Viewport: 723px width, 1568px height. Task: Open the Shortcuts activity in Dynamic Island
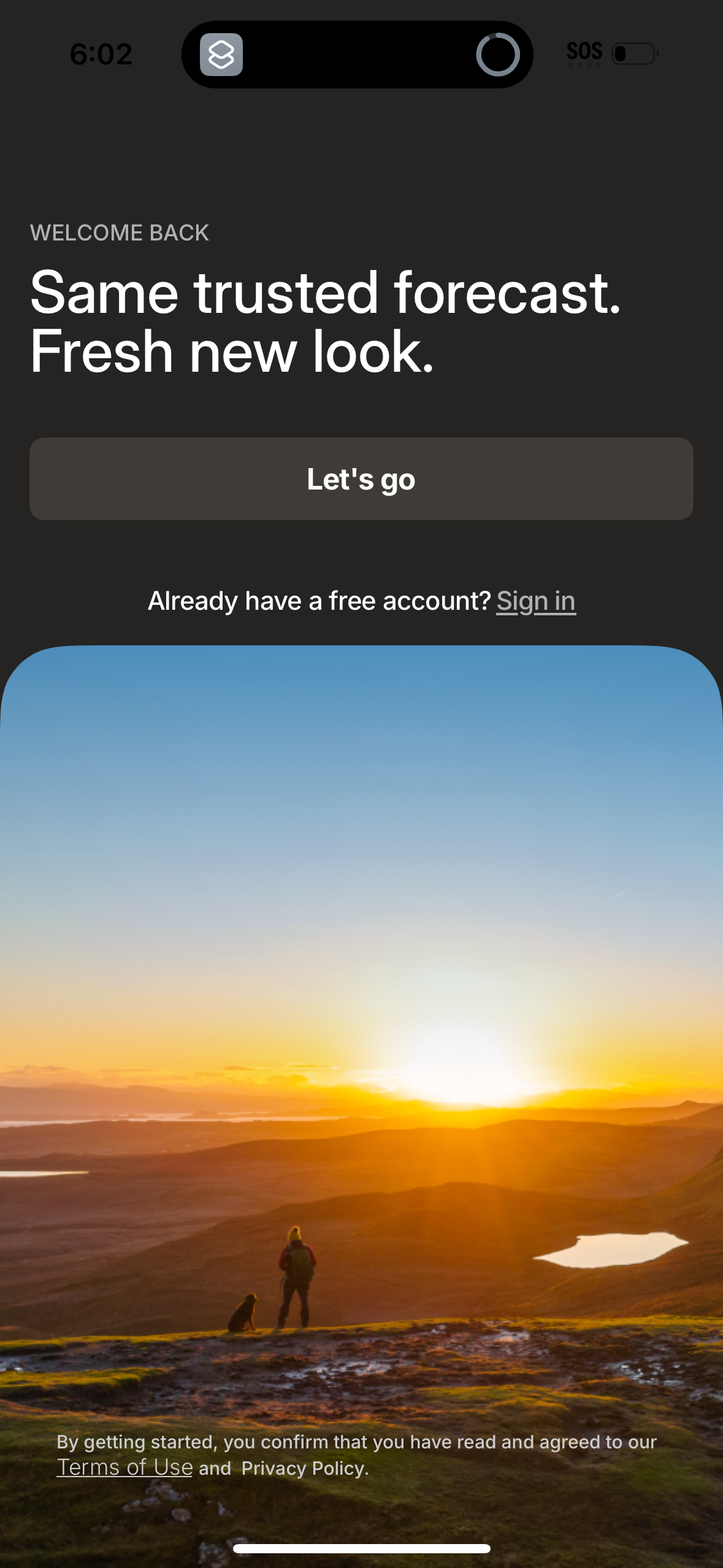[x=221, y=55]
